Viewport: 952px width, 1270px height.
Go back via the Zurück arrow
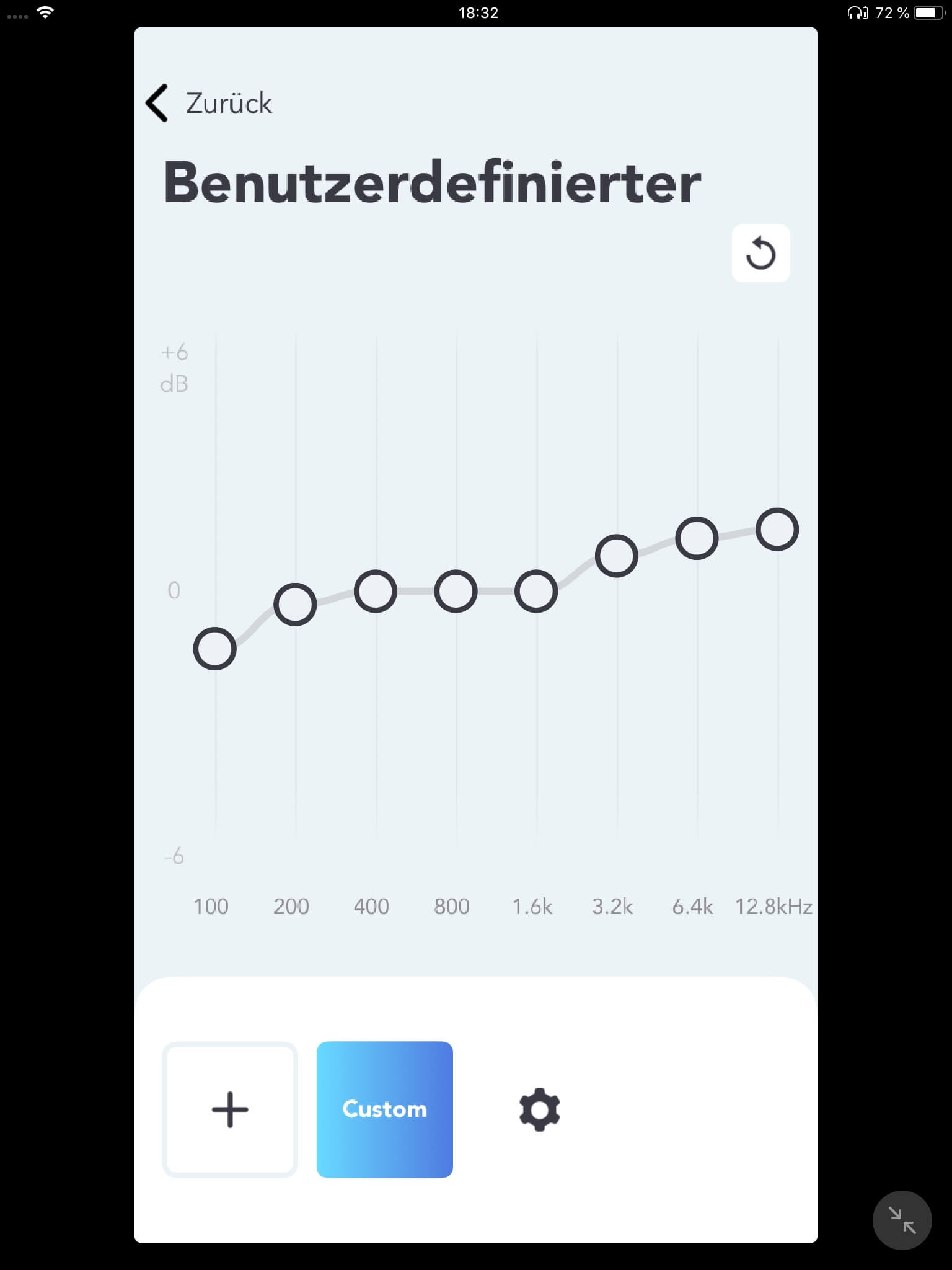[157, 103]
